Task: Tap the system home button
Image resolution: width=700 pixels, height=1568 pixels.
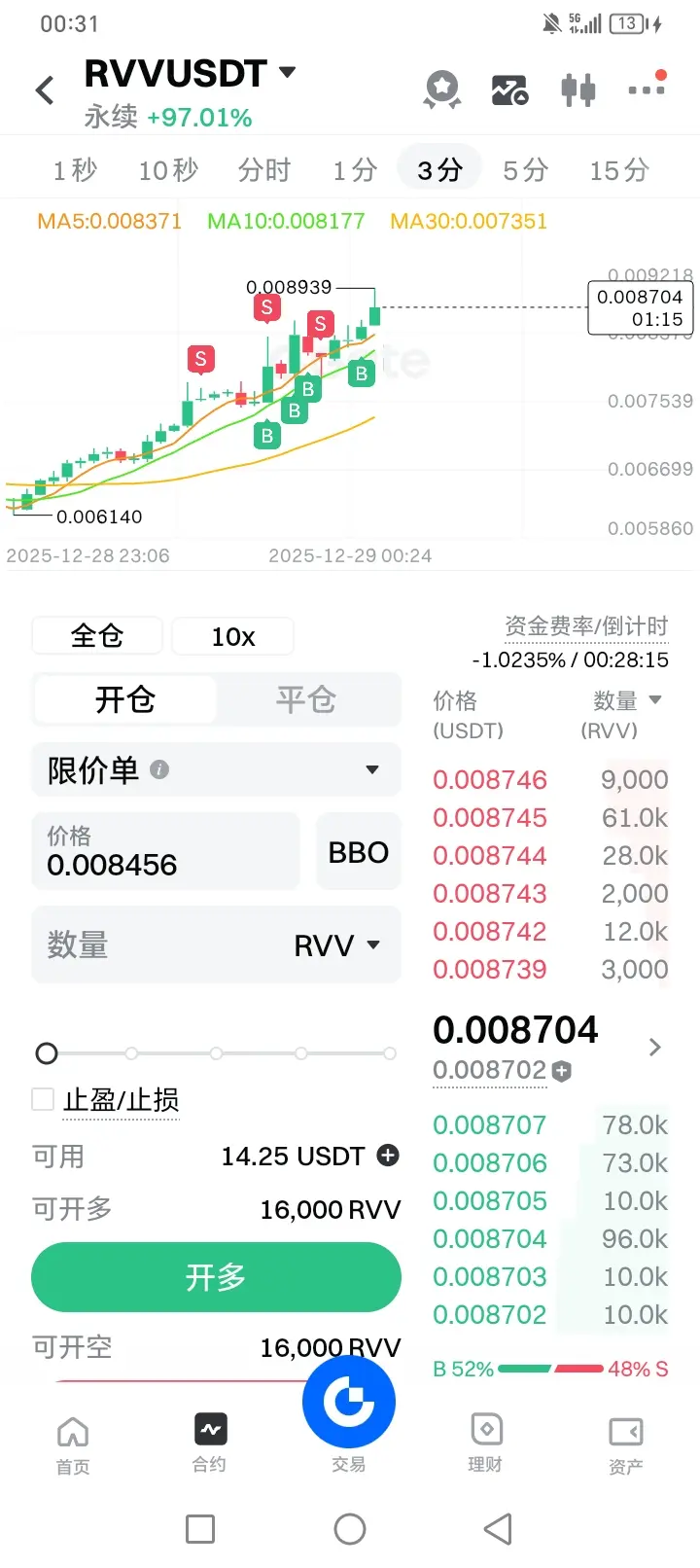Action: pyautogui.click(x=350, y=1529)
